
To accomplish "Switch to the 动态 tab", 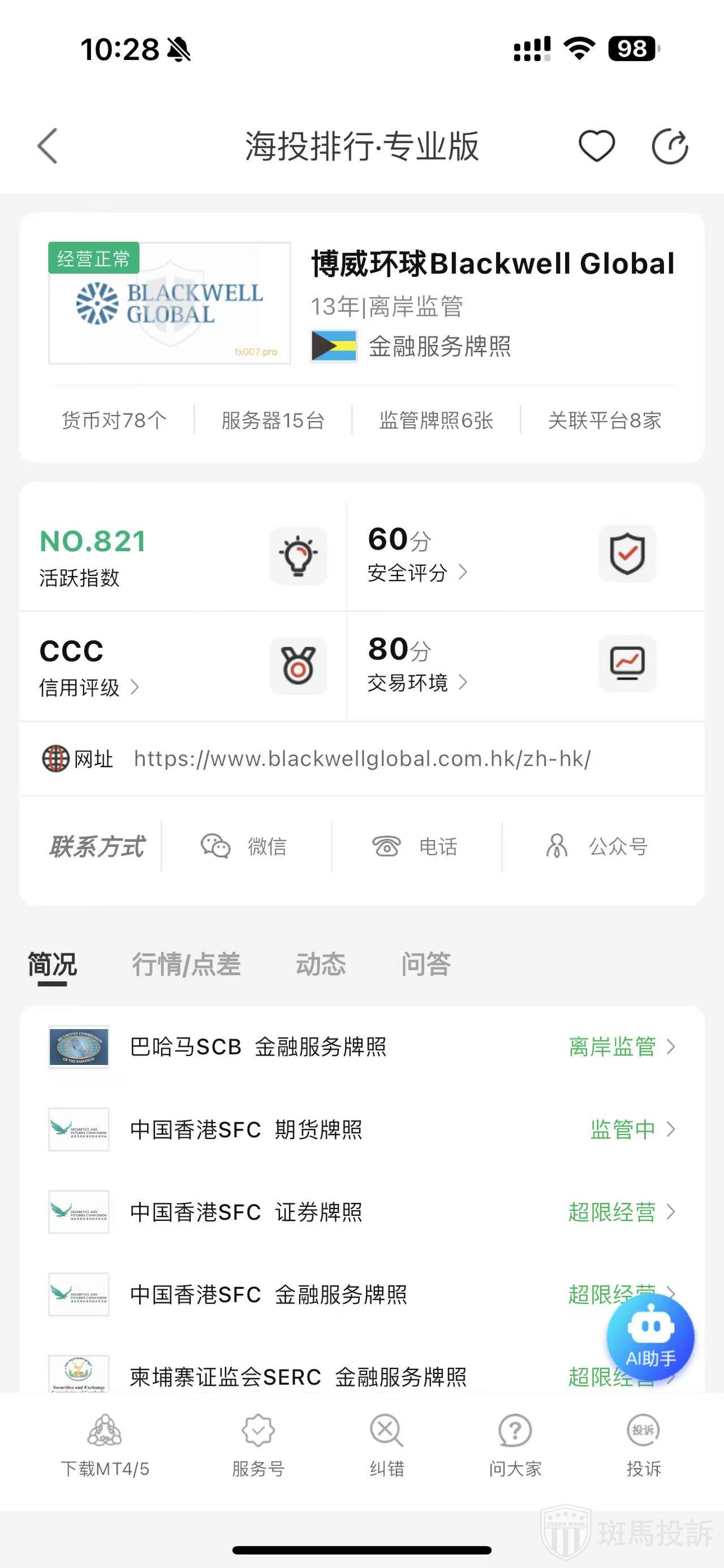I will tap(321, 964).
